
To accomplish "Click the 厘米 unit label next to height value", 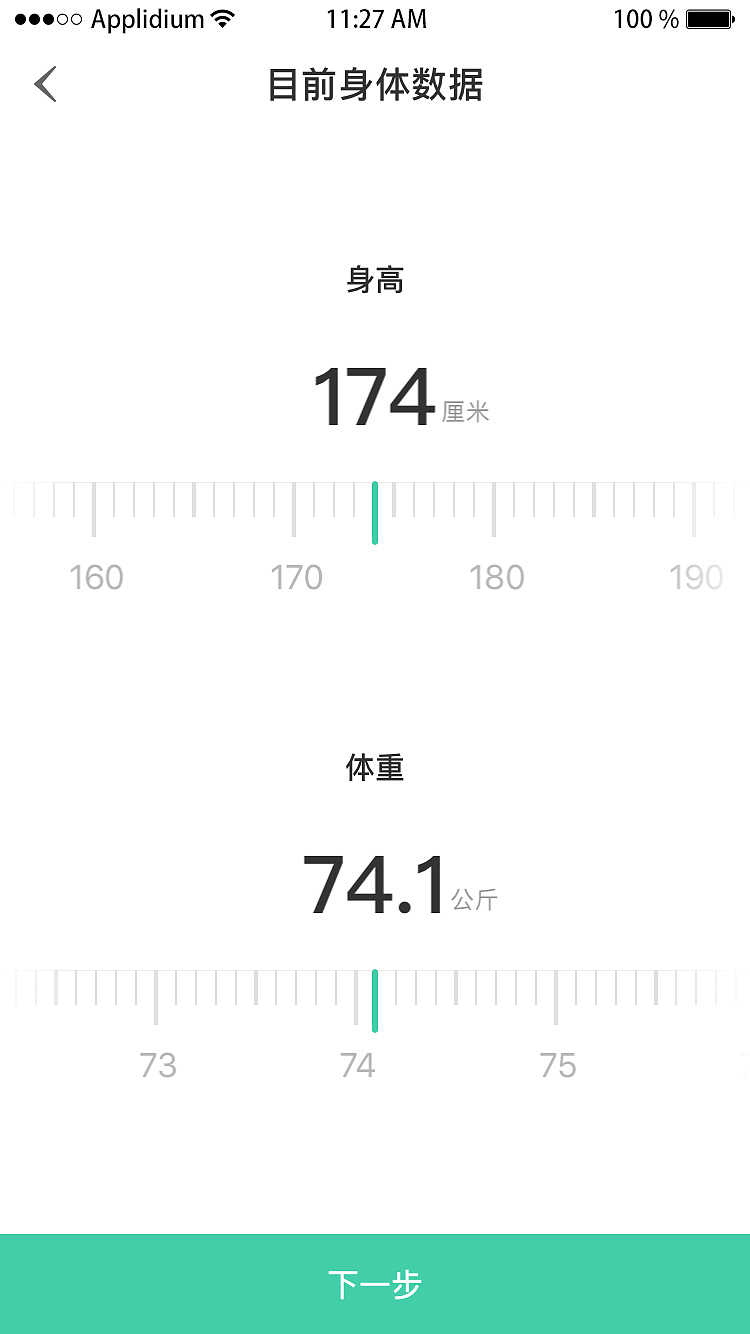I will point(466,411).
